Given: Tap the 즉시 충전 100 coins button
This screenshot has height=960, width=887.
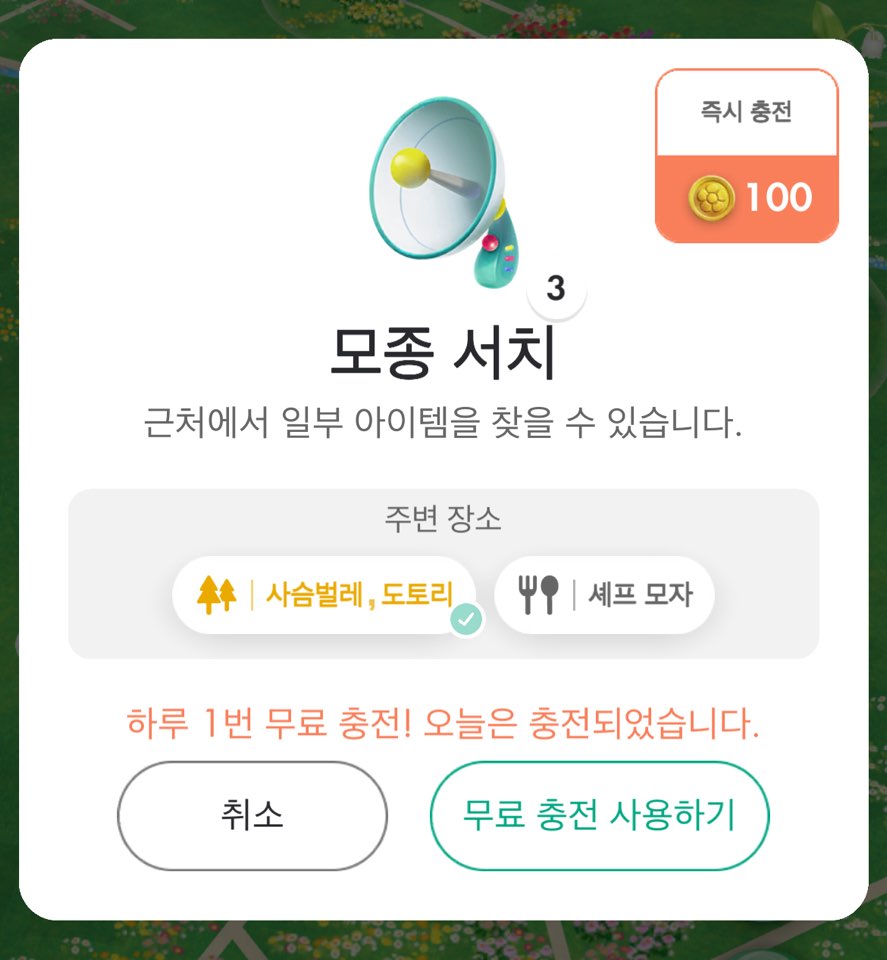Looking at the screenshot, I should (x=746, y=157).
